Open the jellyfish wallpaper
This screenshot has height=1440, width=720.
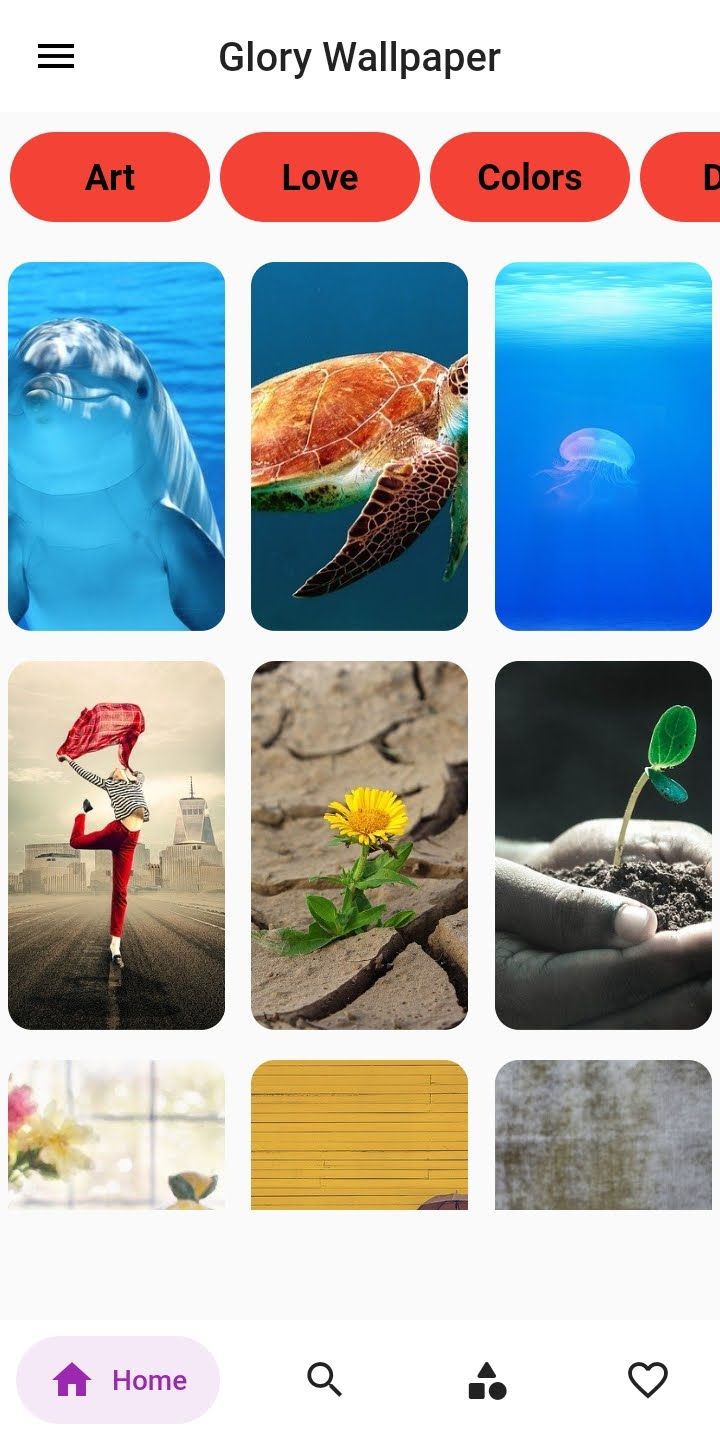pos(603,446)
